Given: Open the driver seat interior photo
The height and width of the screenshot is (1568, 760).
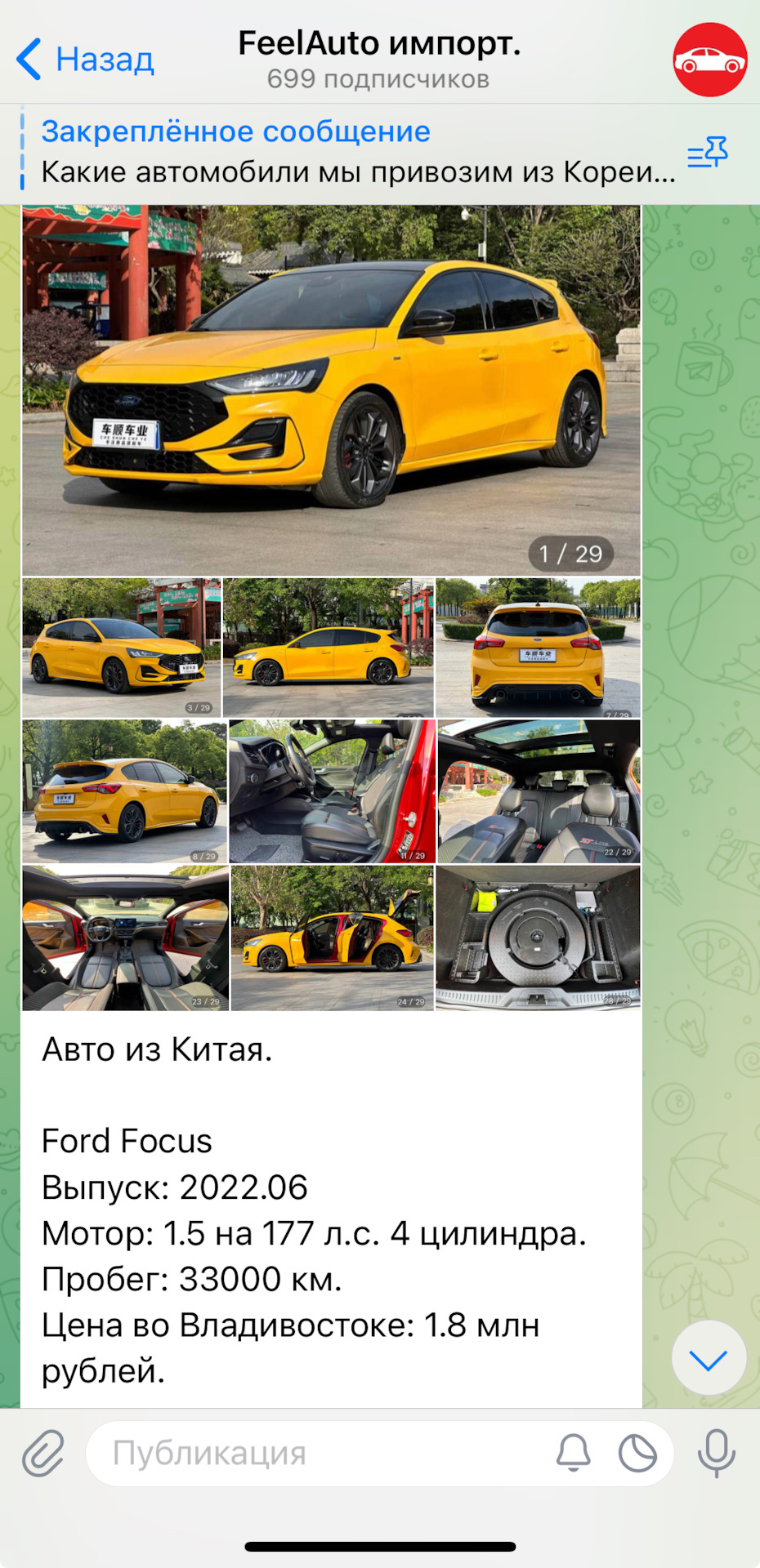Looking at the screenshot, I should (332, 791).
